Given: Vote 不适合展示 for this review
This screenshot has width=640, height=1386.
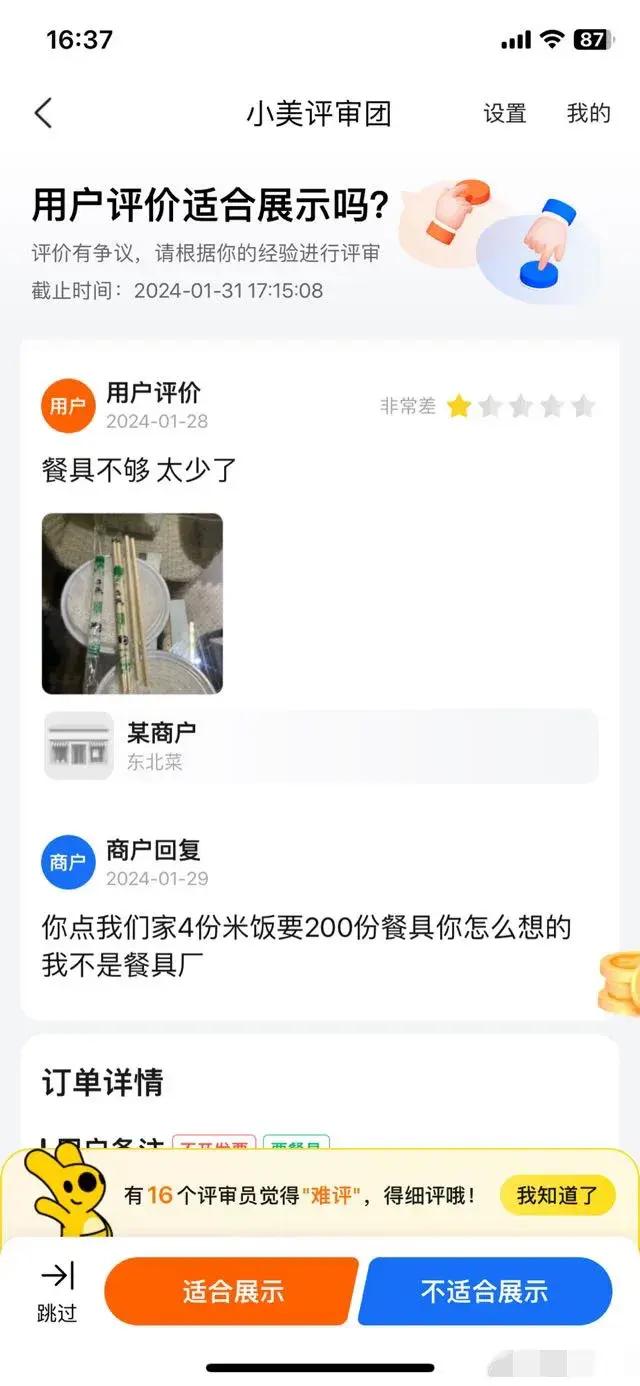Looking at the screenshot, I should pyautogui.click(x=484, y=1290).
